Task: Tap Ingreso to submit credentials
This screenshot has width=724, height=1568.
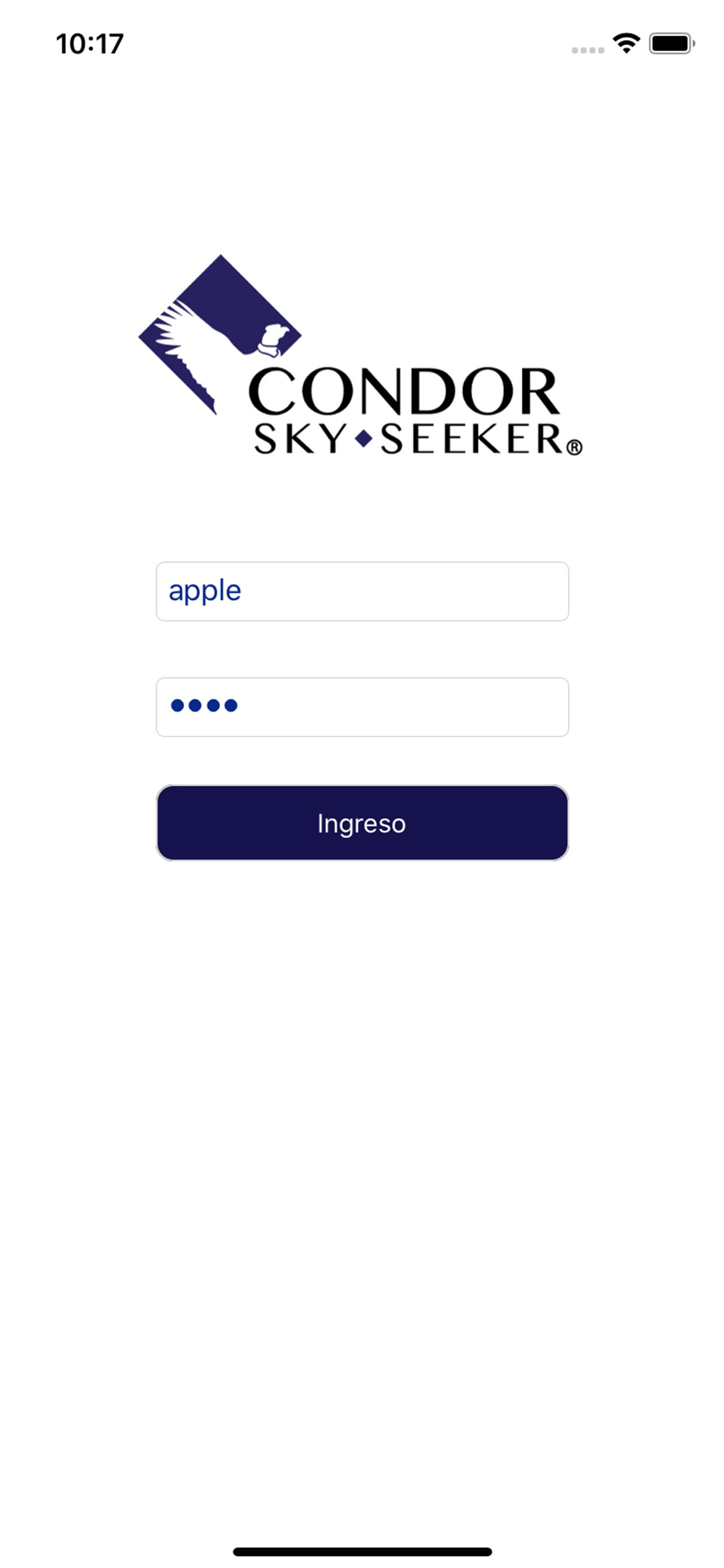Action: tap(362, 824)
